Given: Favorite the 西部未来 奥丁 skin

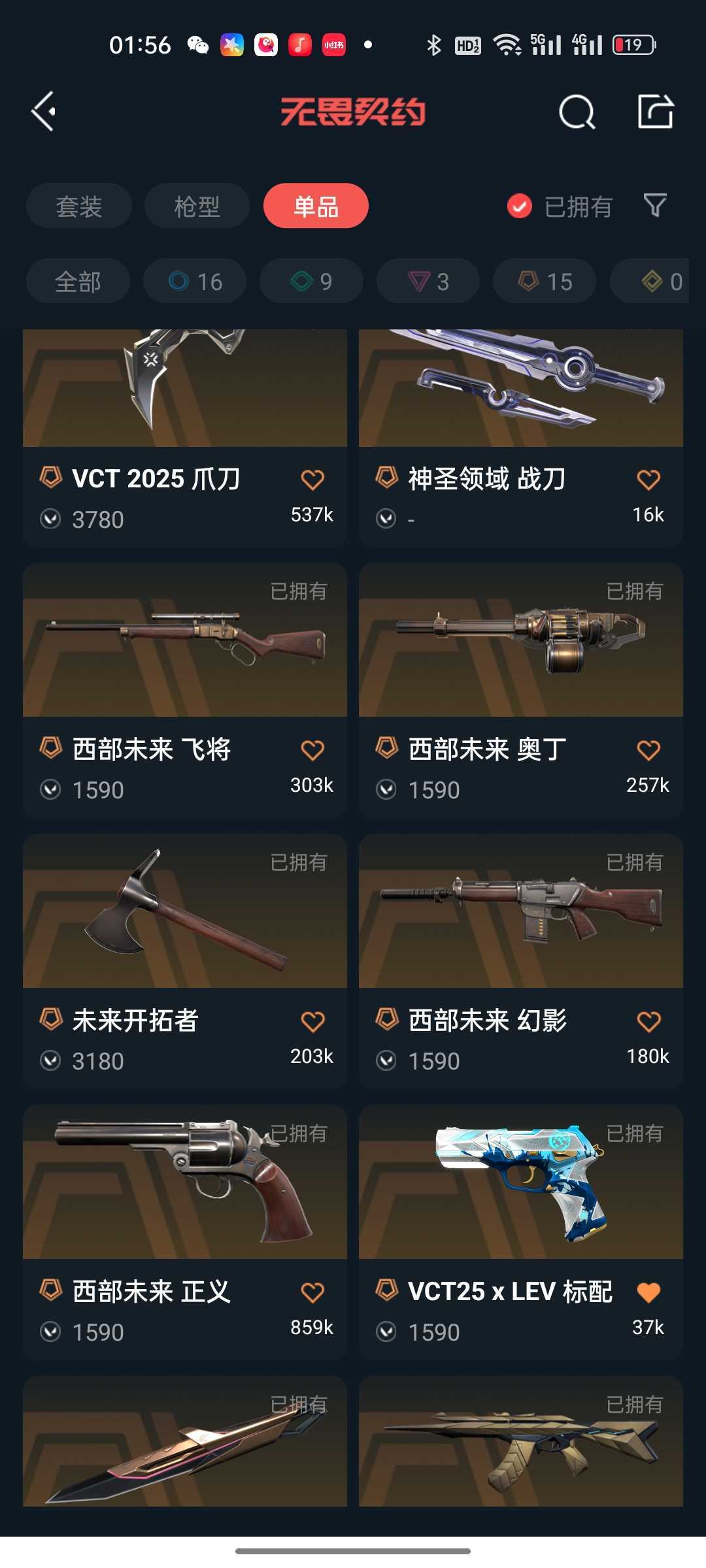Looking at the screenshot, I should tap(648, 751).
